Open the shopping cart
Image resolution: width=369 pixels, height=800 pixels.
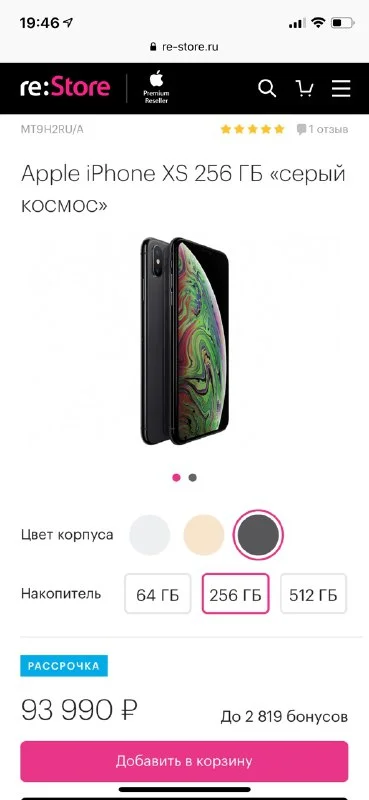[x=304, y=88]
